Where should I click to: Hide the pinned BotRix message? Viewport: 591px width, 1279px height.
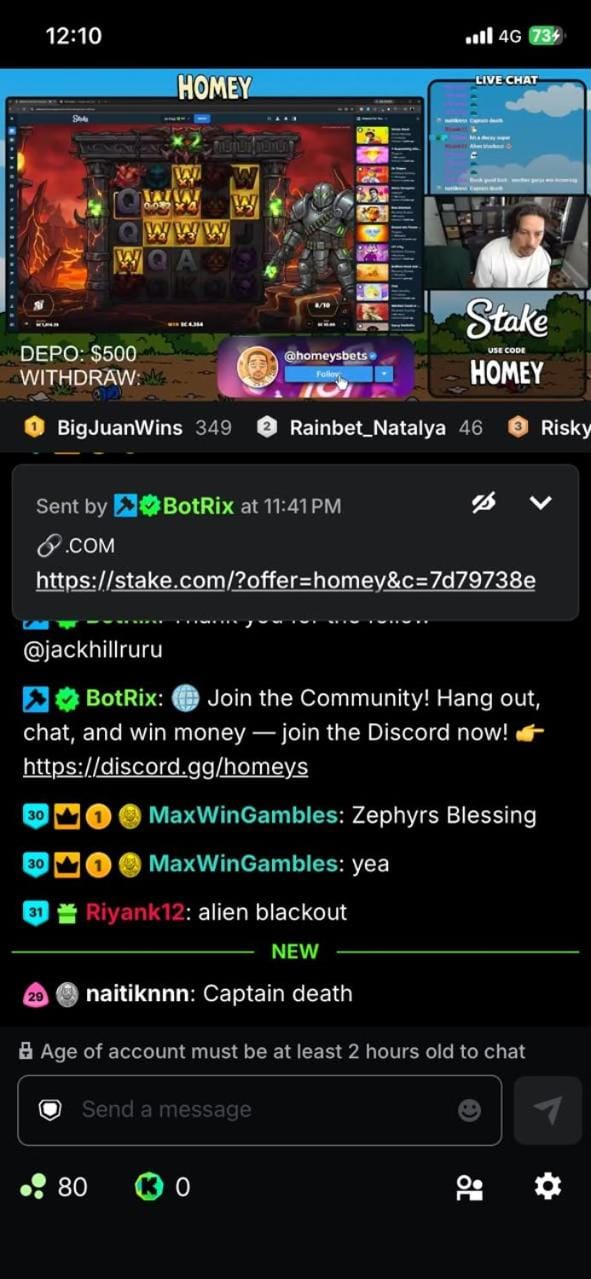(484, 503)
